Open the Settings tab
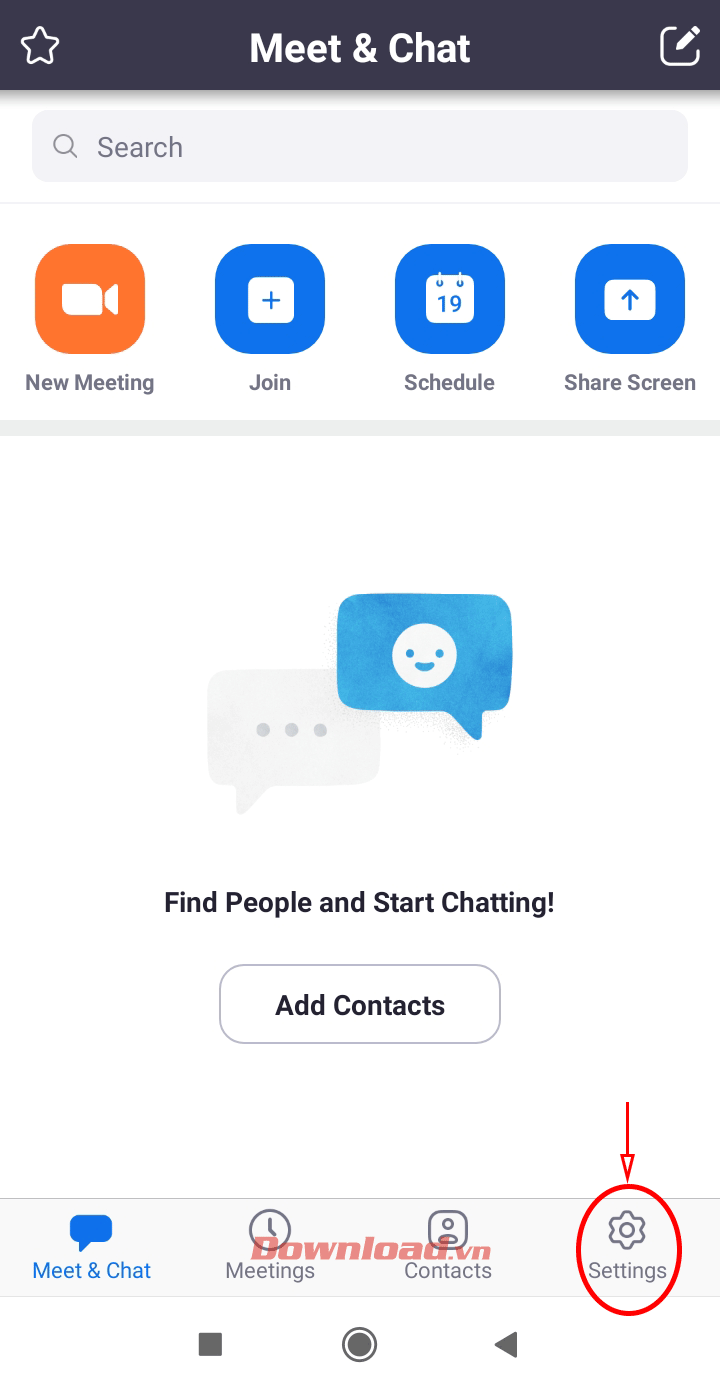 point(627,1246)
